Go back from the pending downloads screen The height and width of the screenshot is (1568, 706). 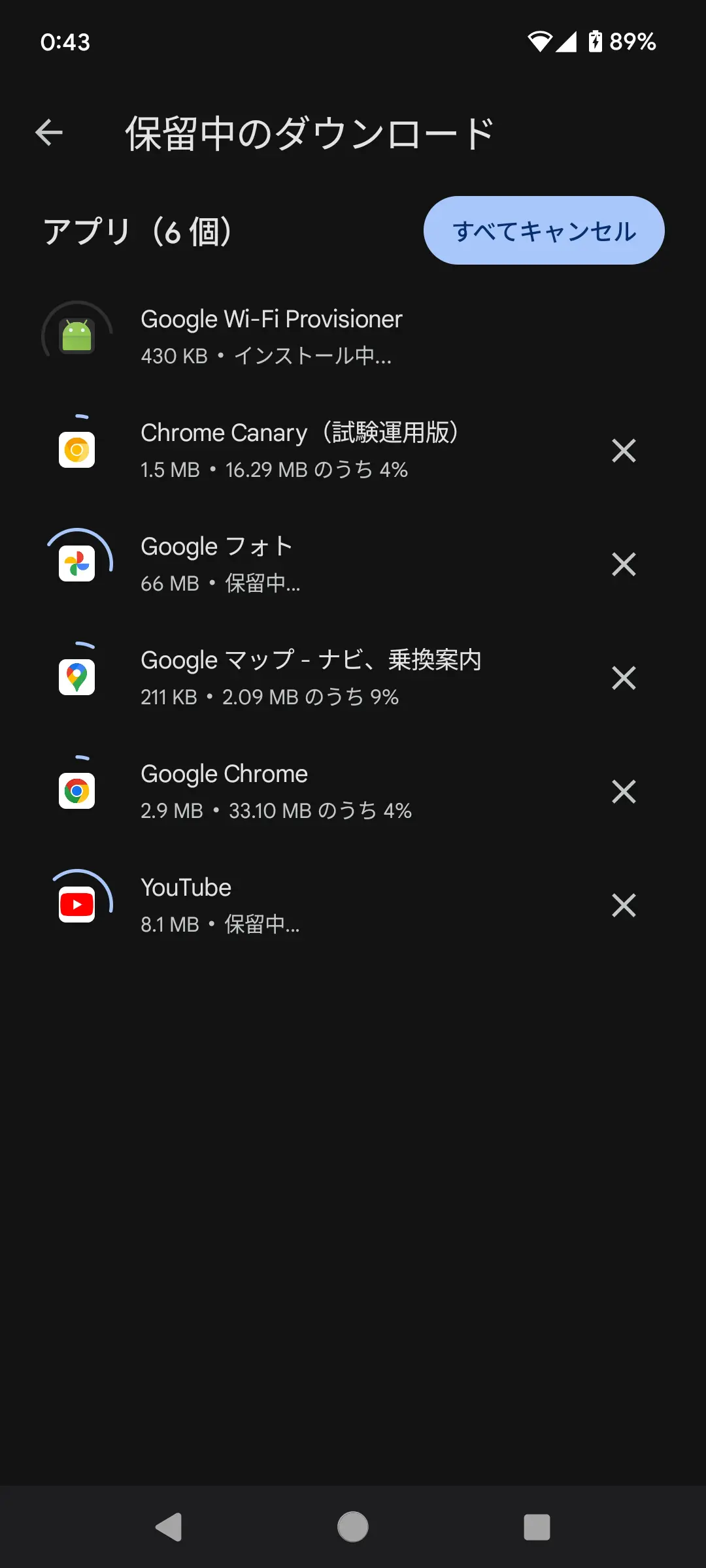49,133
